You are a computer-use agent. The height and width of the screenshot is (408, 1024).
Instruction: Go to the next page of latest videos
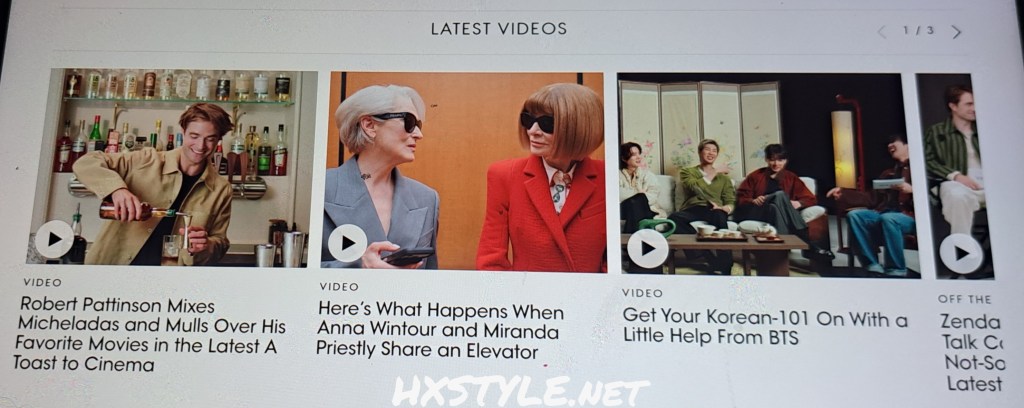click(x=957, y=32)
